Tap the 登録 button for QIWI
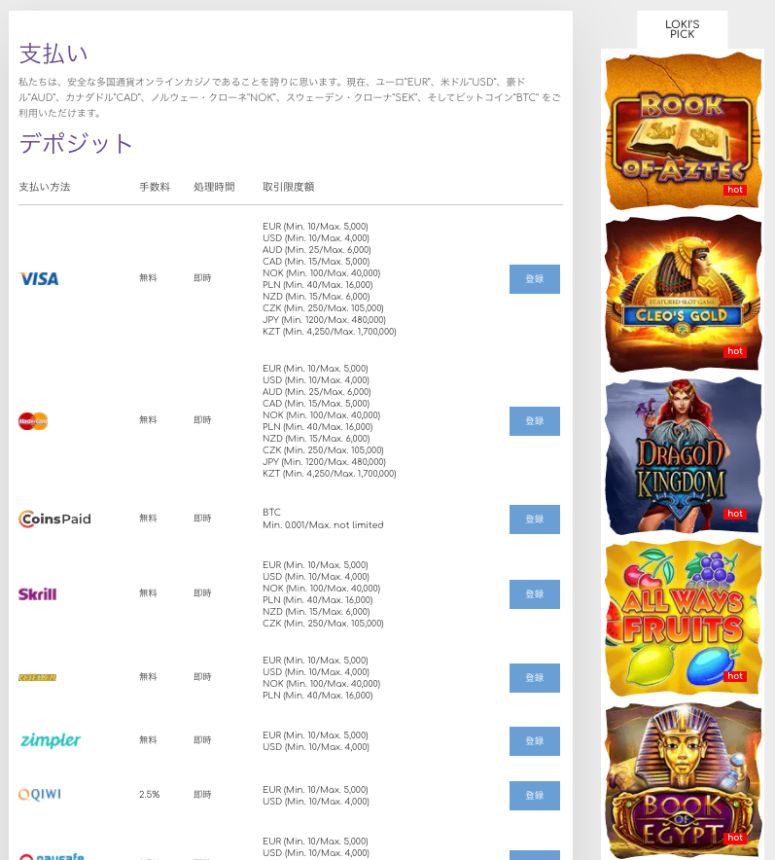 [534, 795]
